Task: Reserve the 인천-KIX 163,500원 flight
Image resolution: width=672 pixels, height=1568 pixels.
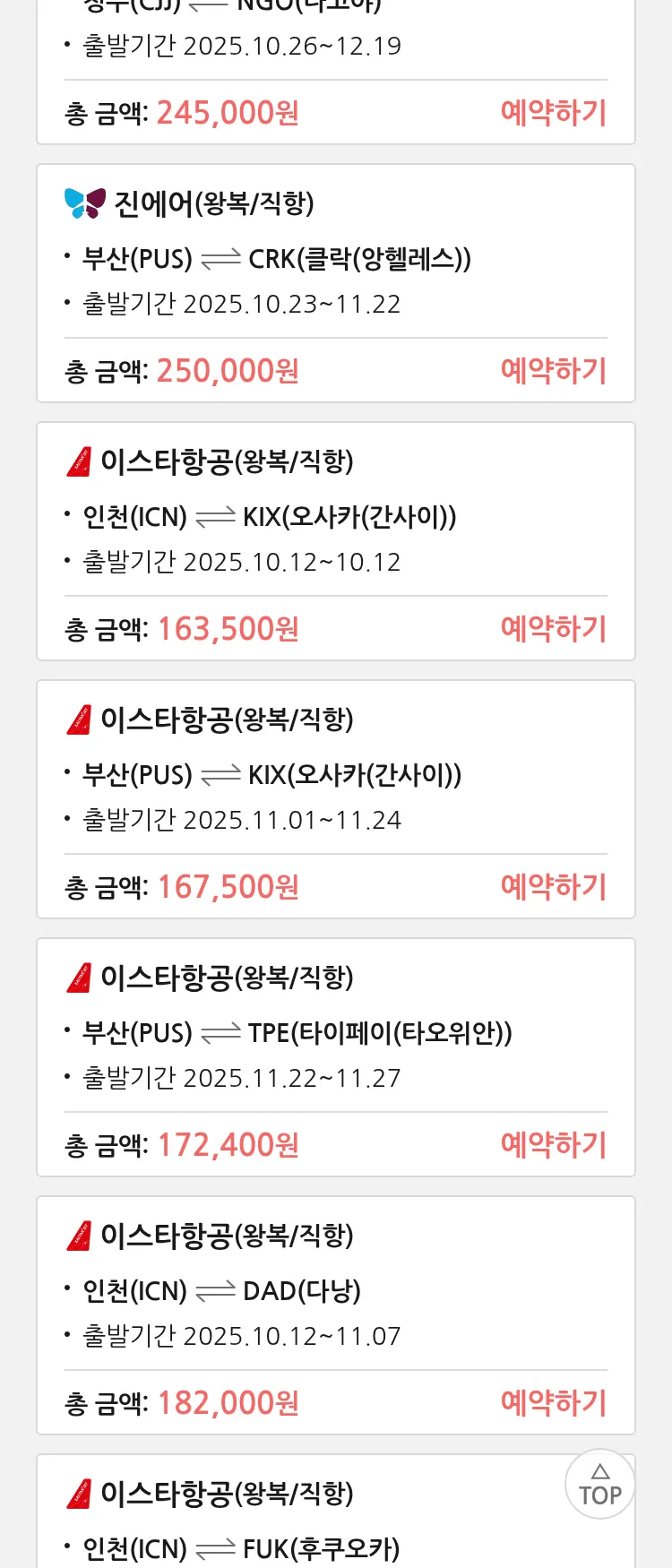Action: [553, 629]
